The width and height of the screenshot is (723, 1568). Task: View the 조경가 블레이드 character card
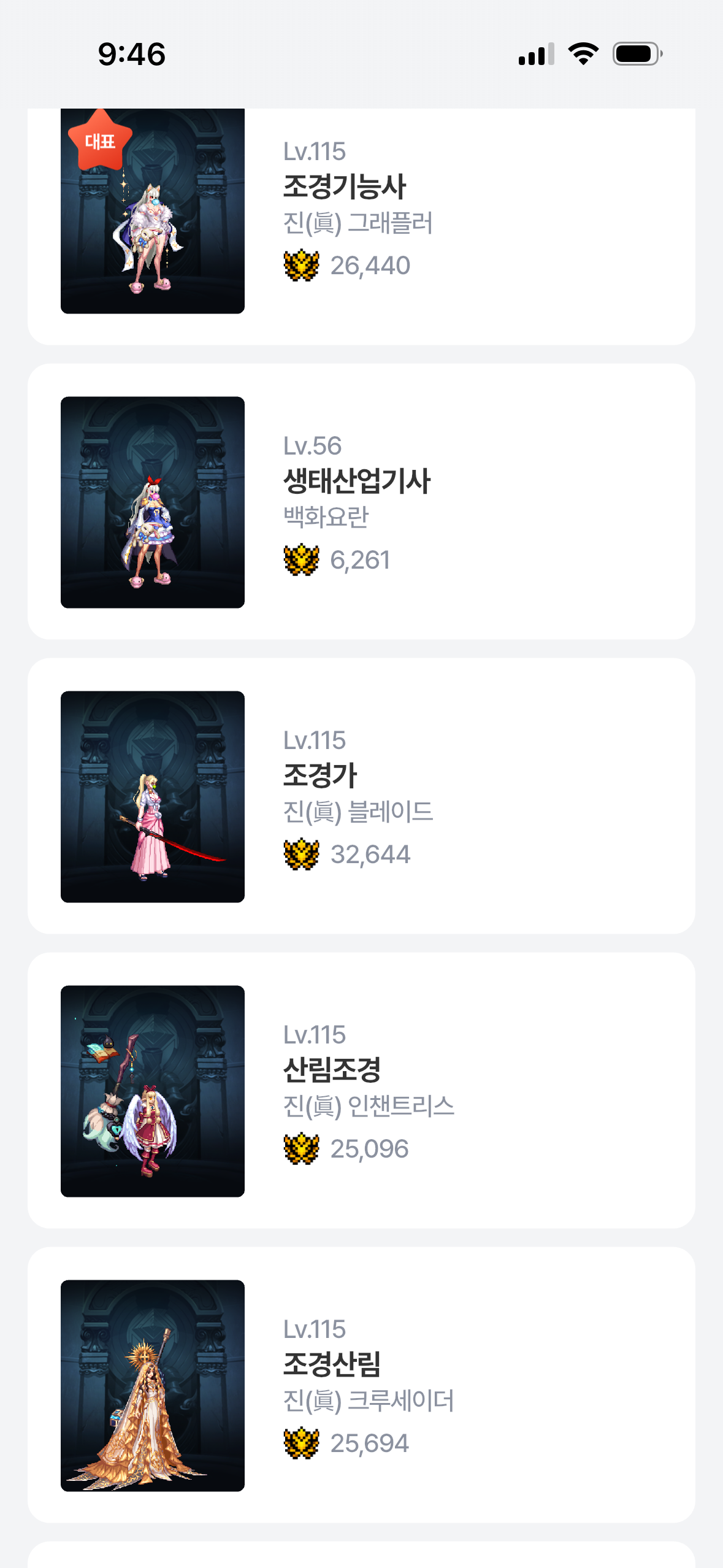click(361, 796)
